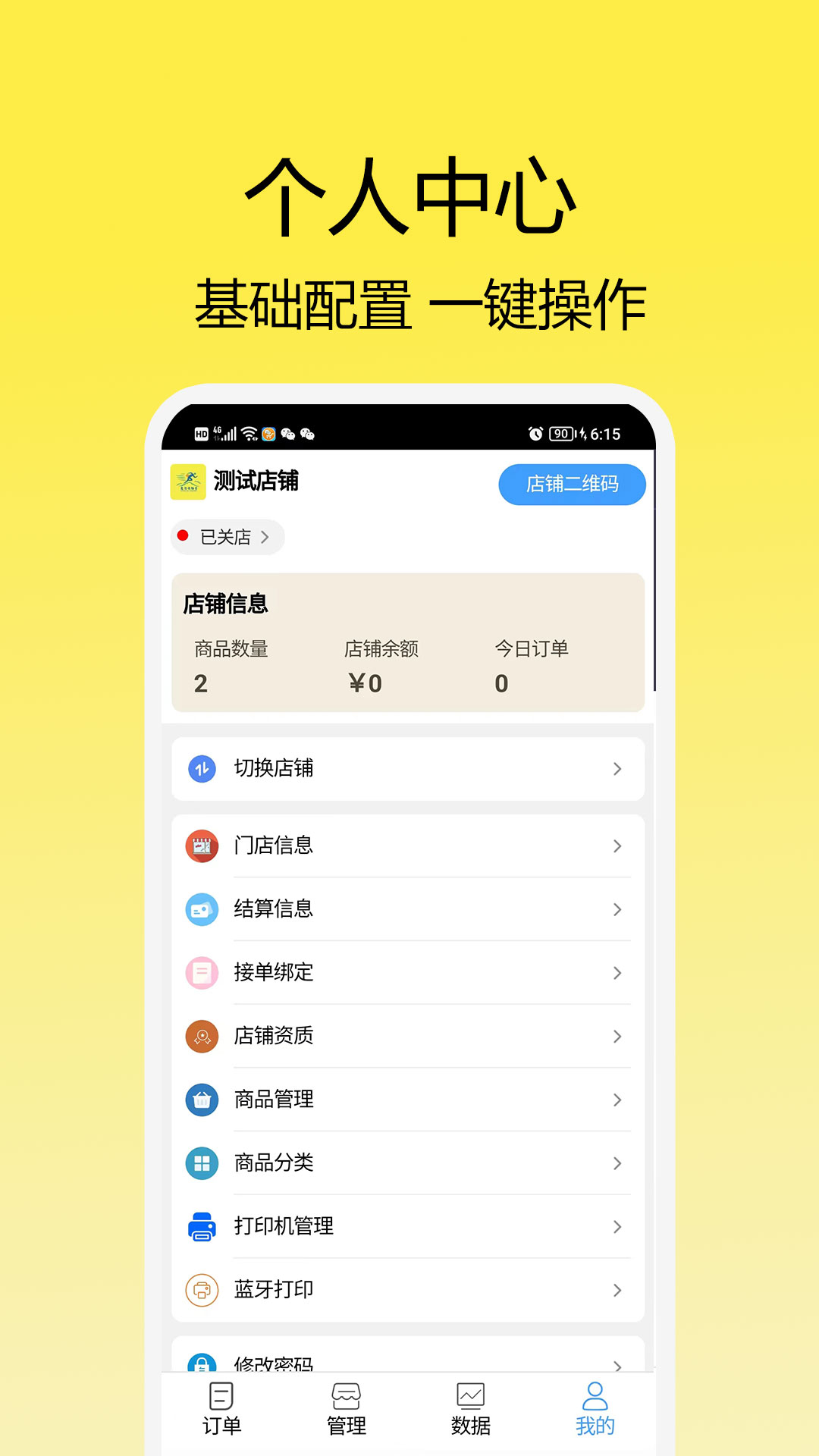This screenshot has height=1456, width=819.
Task: Select the 打印机管理 printer icon
Action: coord(201,1226)
